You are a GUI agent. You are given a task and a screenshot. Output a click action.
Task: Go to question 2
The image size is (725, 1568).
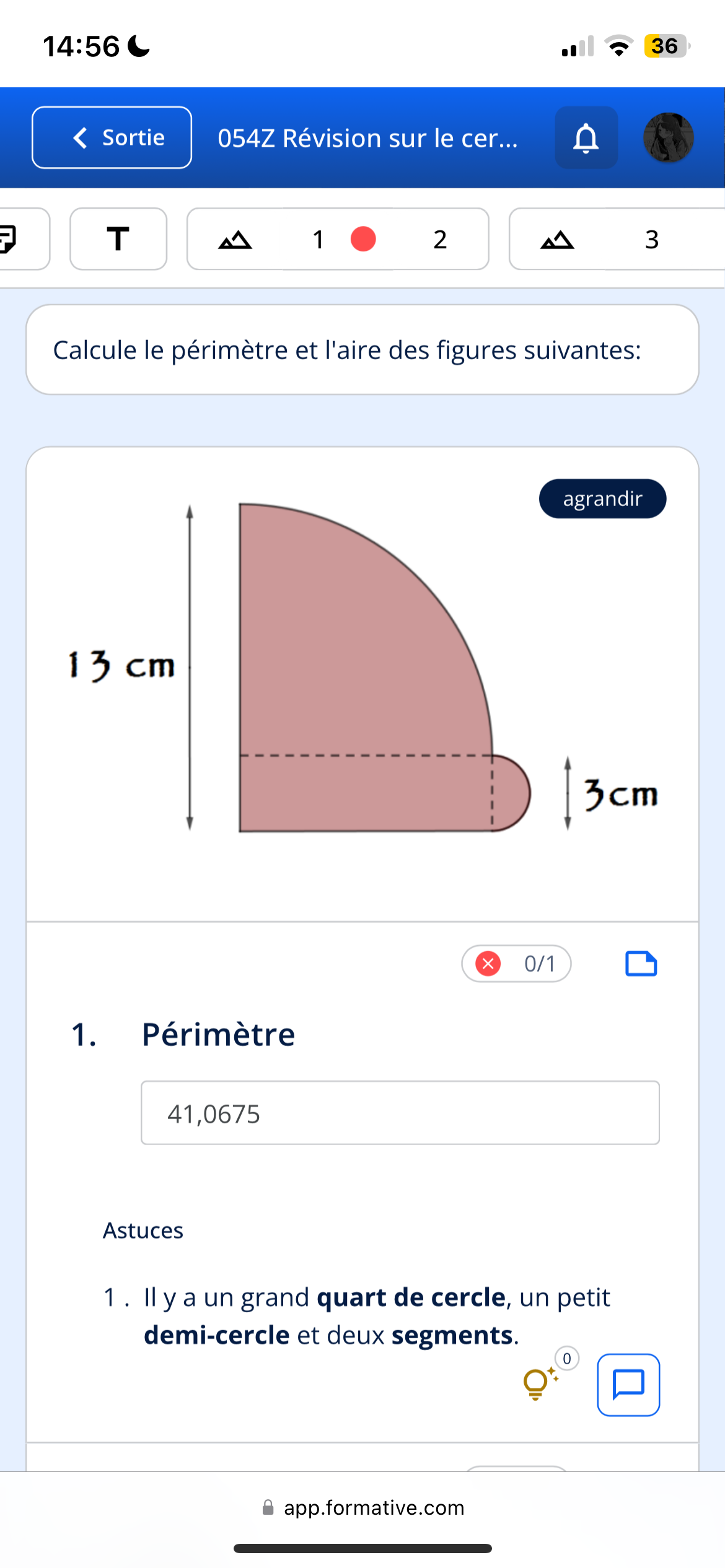440,239
